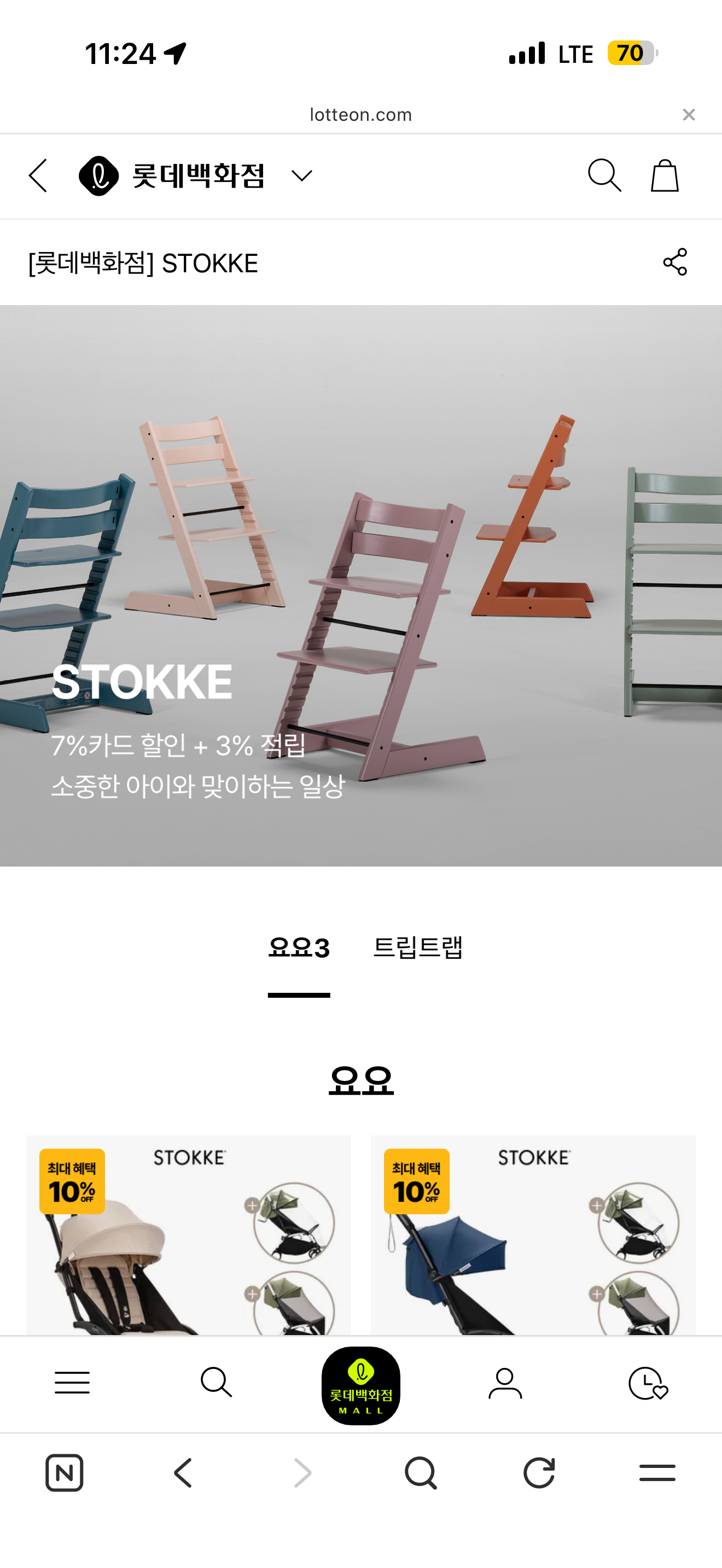The height and width of the screenshot is (1568, 722).
Task: Open the shopping bag
Action: (664, 176)
